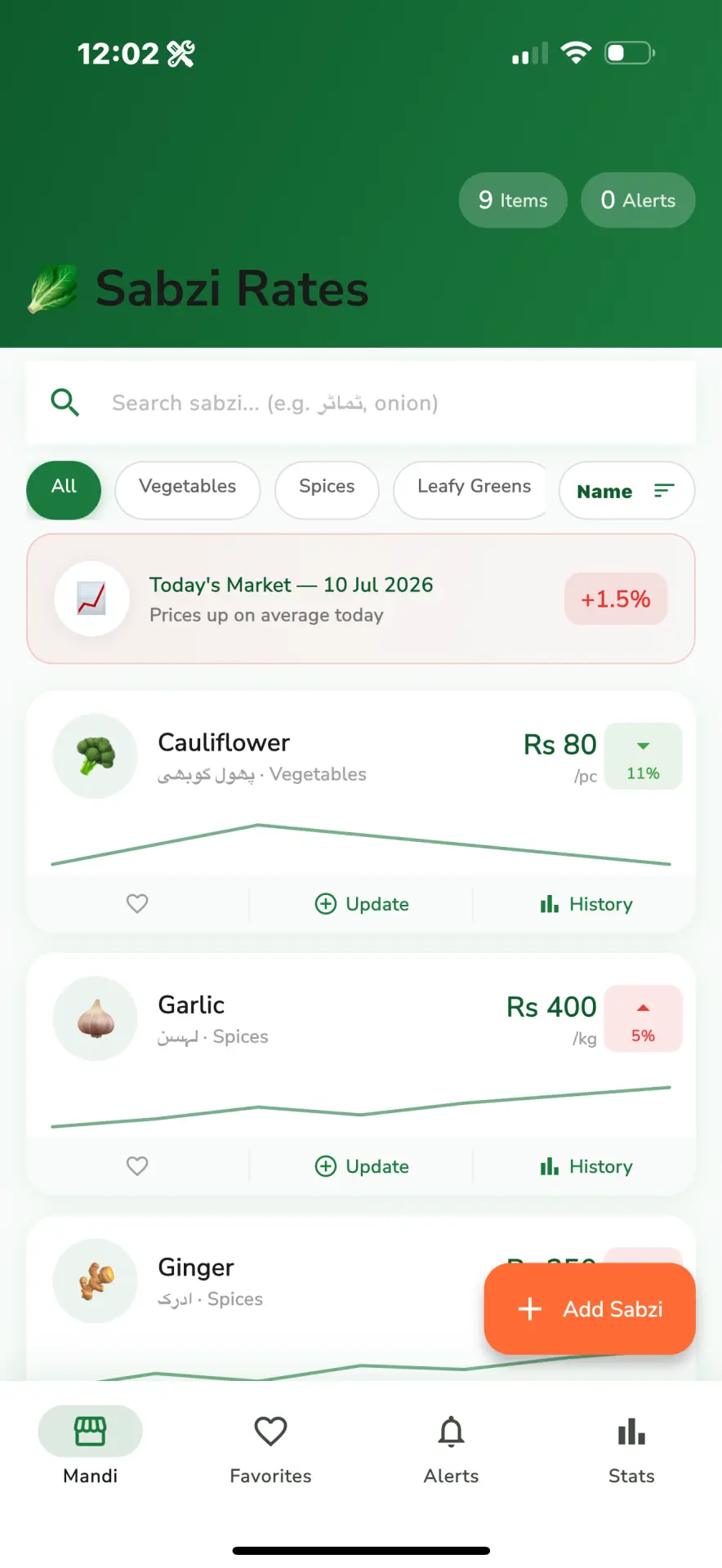View Cauliflower price History

point(586,904)
